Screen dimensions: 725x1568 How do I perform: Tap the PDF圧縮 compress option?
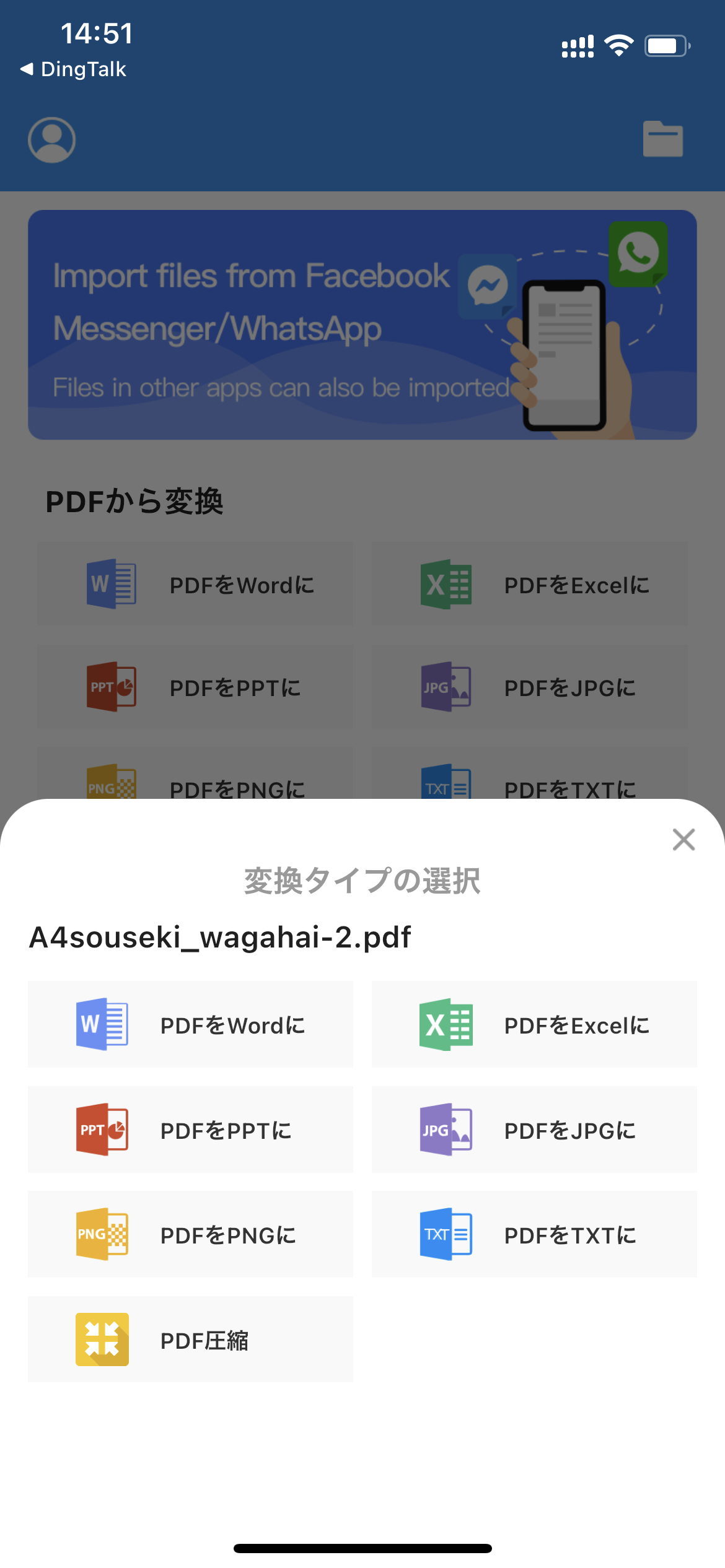click(x=190, y=1339)
